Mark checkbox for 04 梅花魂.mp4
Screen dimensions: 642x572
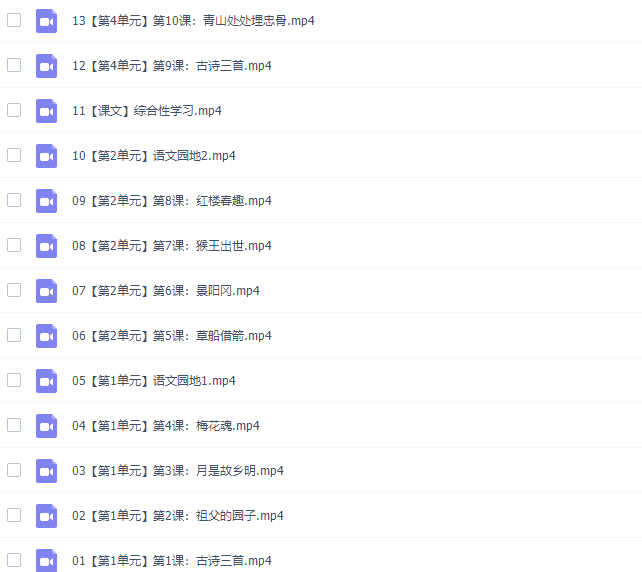[x=14, y=425]
